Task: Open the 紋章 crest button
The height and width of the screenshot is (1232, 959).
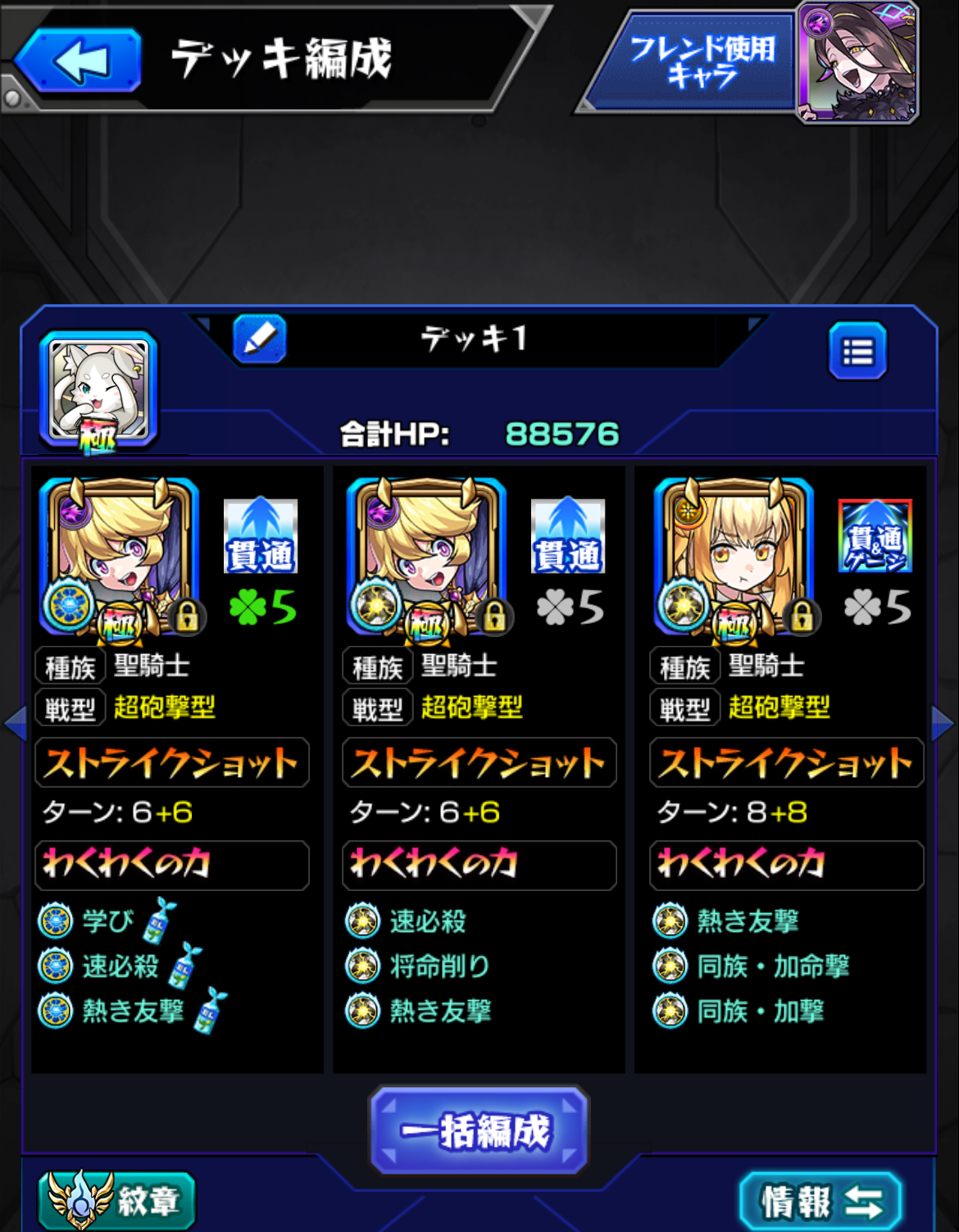Action: tap(117, 1200)
